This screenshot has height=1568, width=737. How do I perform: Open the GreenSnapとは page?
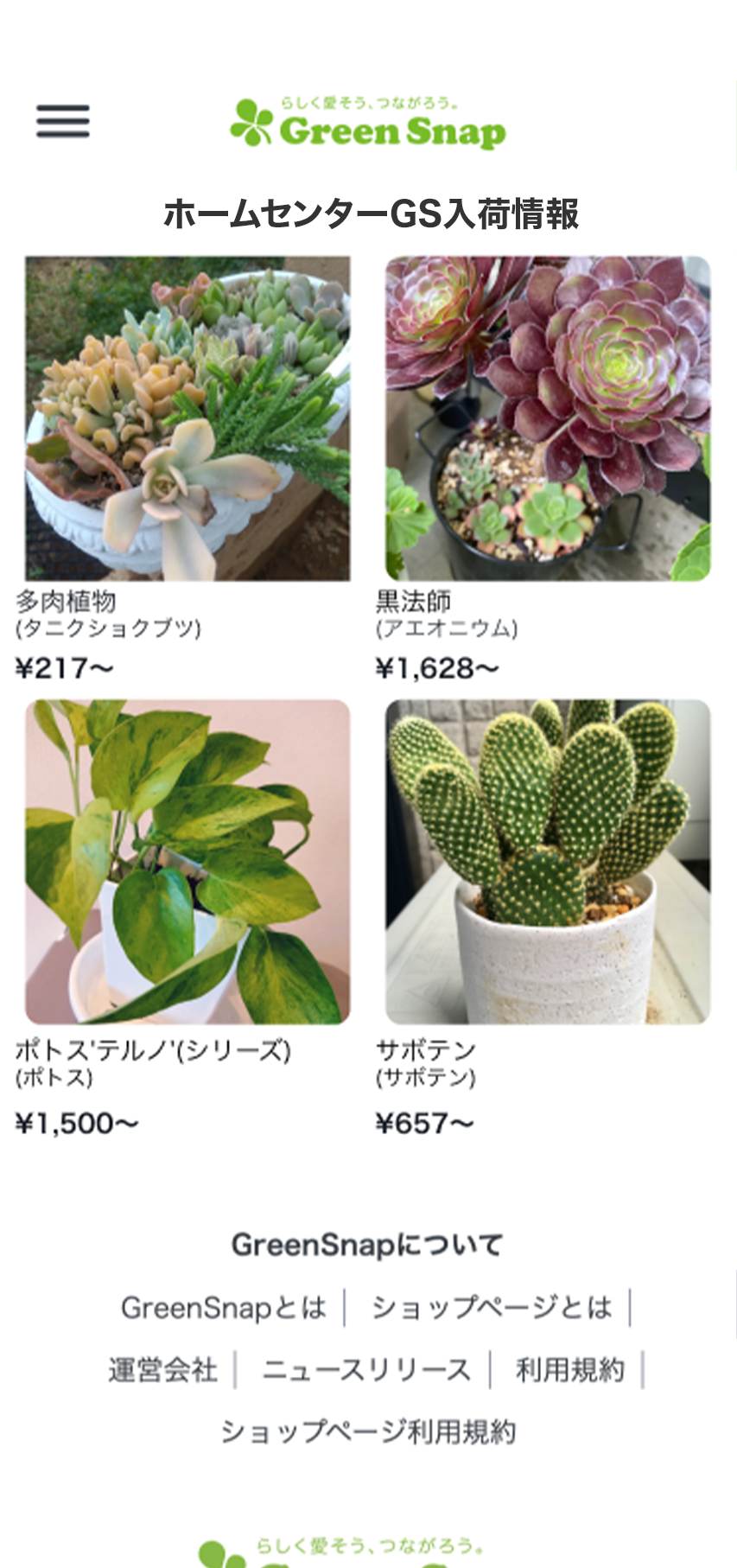[225, 1308]
